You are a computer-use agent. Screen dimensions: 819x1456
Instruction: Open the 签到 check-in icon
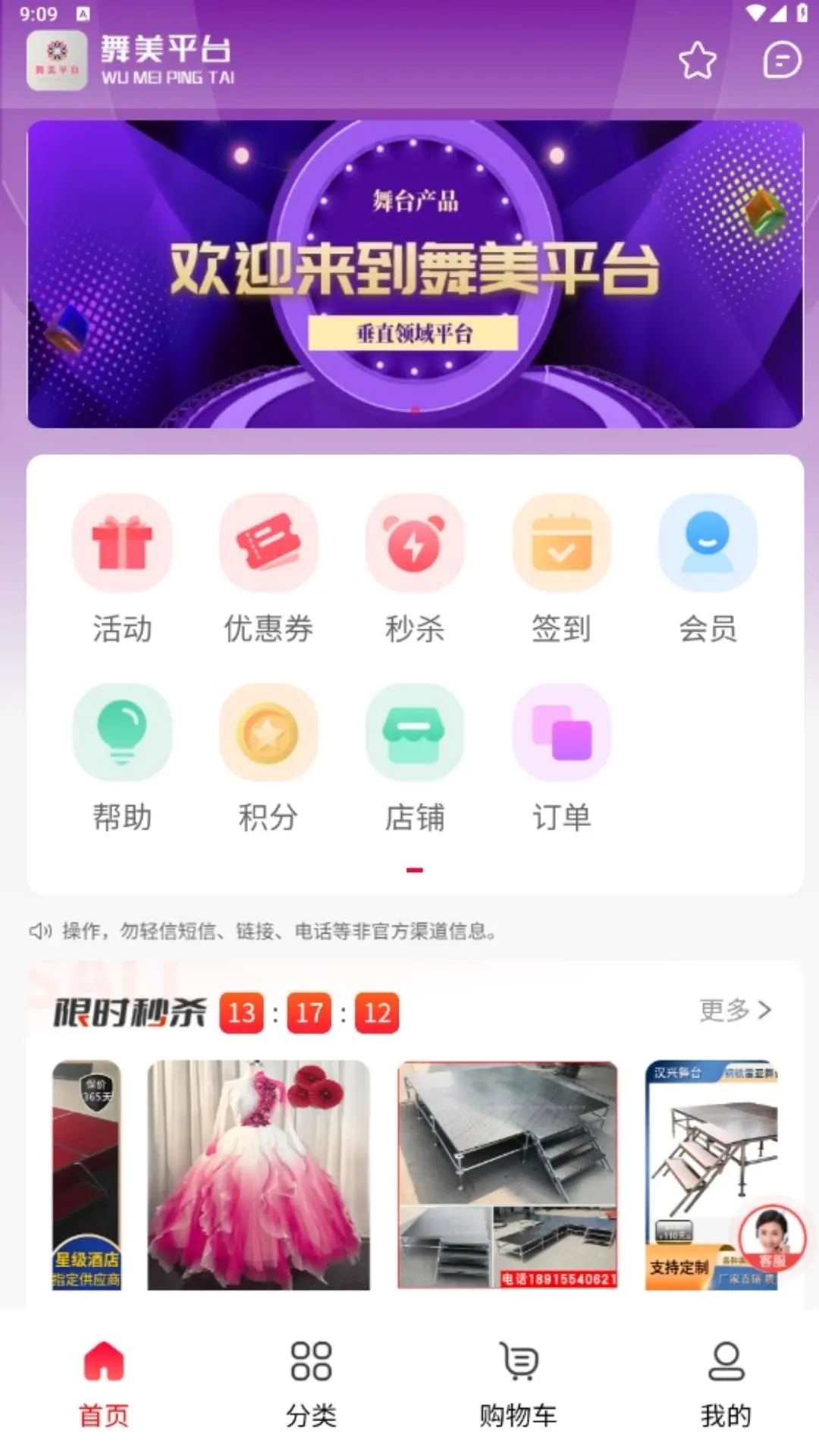click(560, 543)
